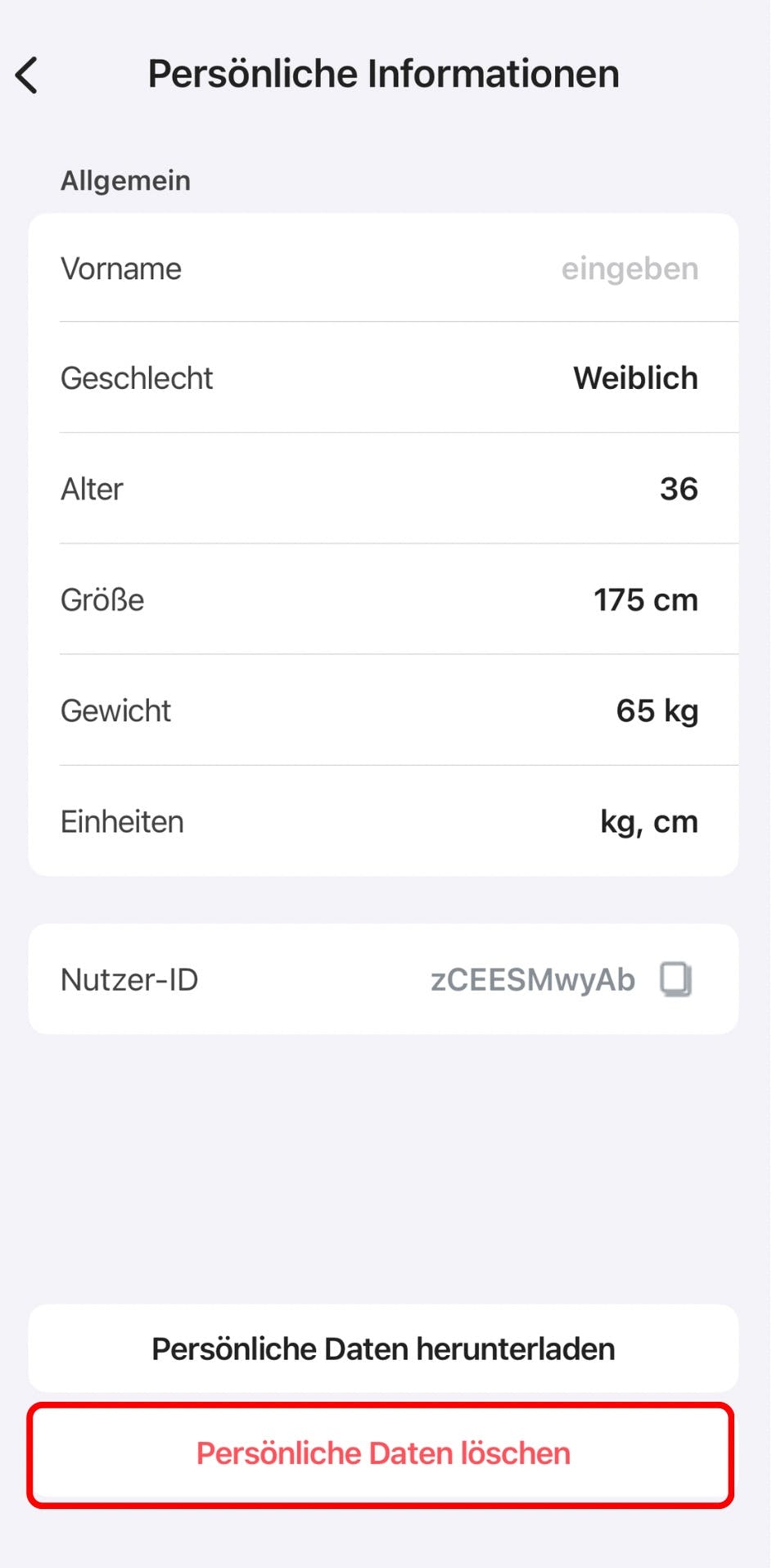772x1568 pixels.
Task: Change the Geschlecht setting
Action: coord(383,378)
